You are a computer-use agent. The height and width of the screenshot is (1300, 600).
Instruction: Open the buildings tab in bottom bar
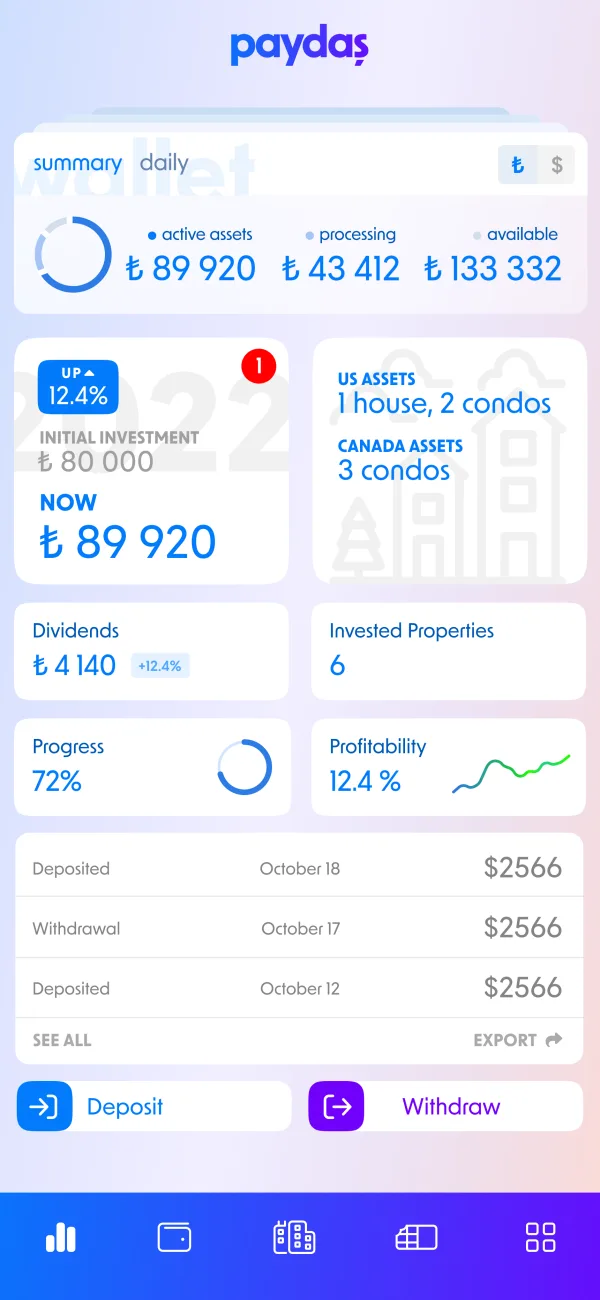click(x=294, y=1237)
